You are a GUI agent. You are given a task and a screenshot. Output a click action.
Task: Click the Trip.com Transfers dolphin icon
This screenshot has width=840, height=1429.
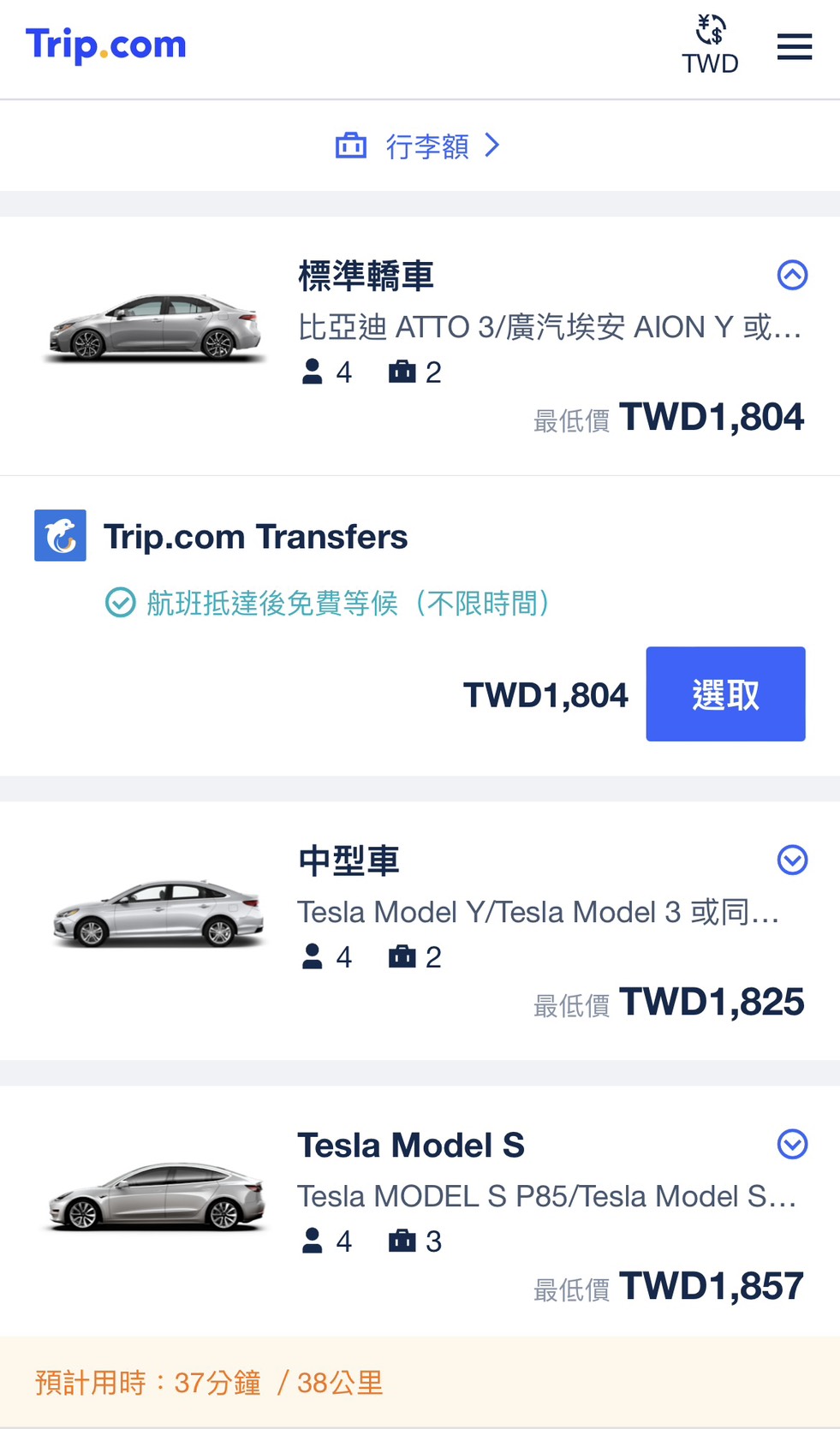tap(60, 535)
